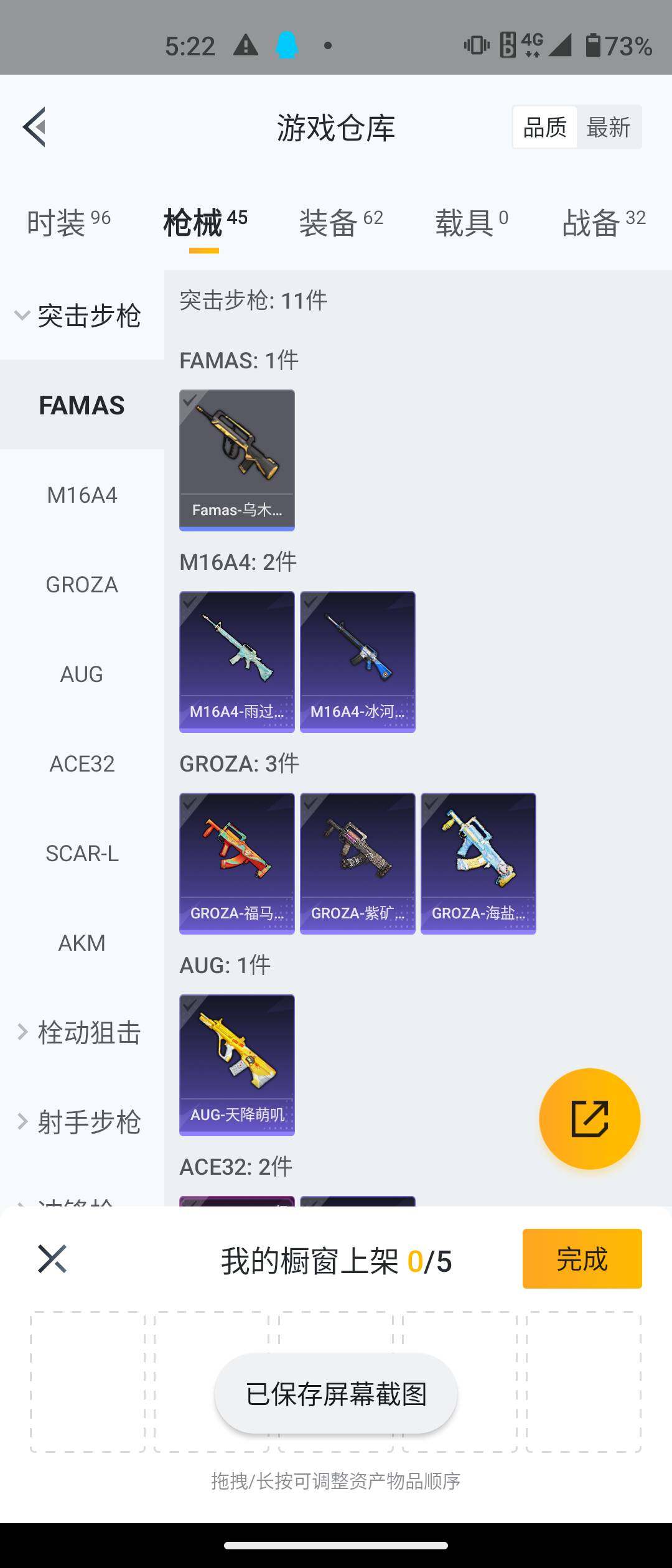Select FAMAS in the sidebar list
This screenshot has width=672, height=1568.
[x=82, y=405]
